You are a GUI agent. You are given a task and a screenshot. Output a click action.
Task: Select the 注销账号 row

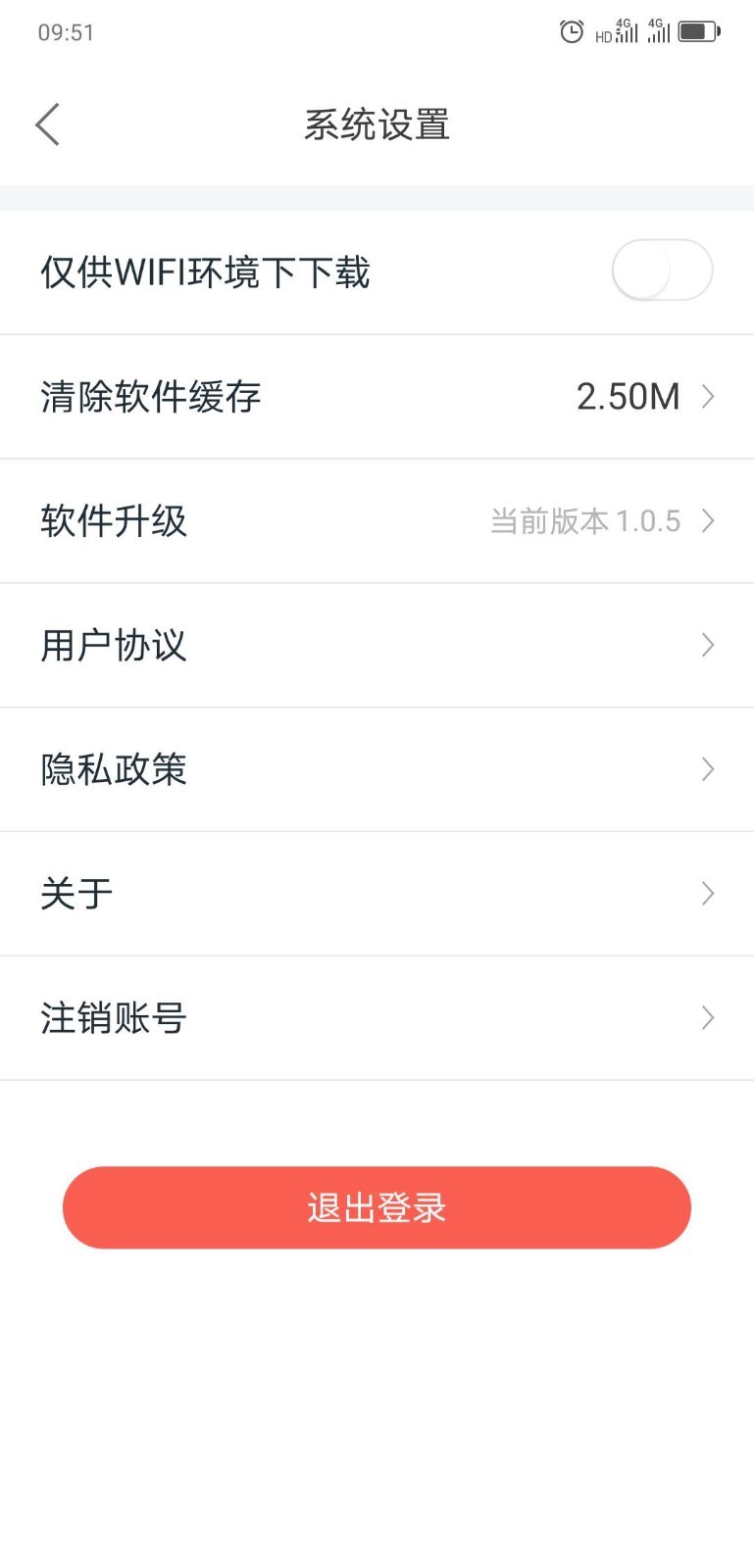tap(377, 1018)
